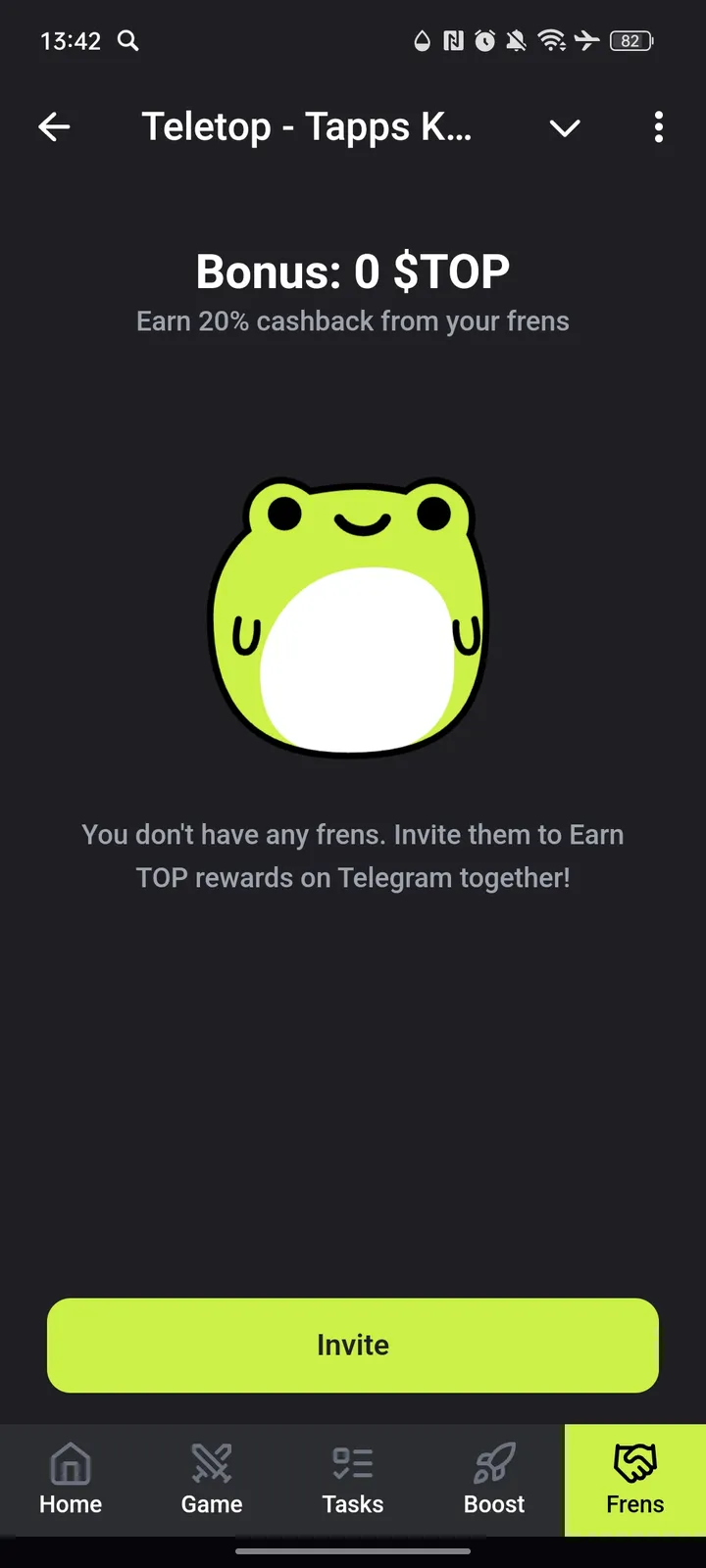Open the Game section with crossed swords icon
706x1568 pixels.
[211, 1464]
